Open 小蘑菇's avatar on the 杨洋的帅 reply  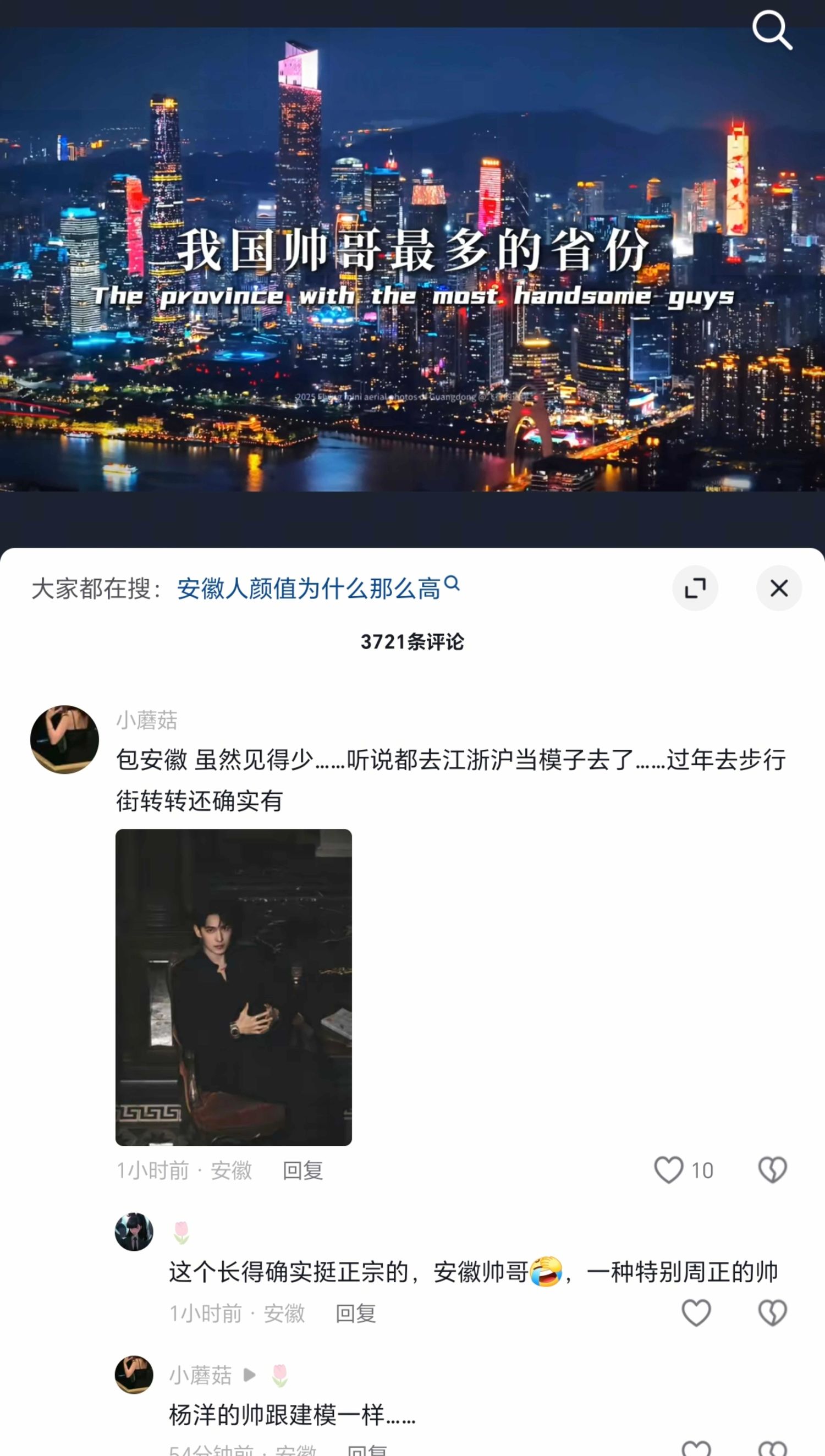[x=134, y=1375]
